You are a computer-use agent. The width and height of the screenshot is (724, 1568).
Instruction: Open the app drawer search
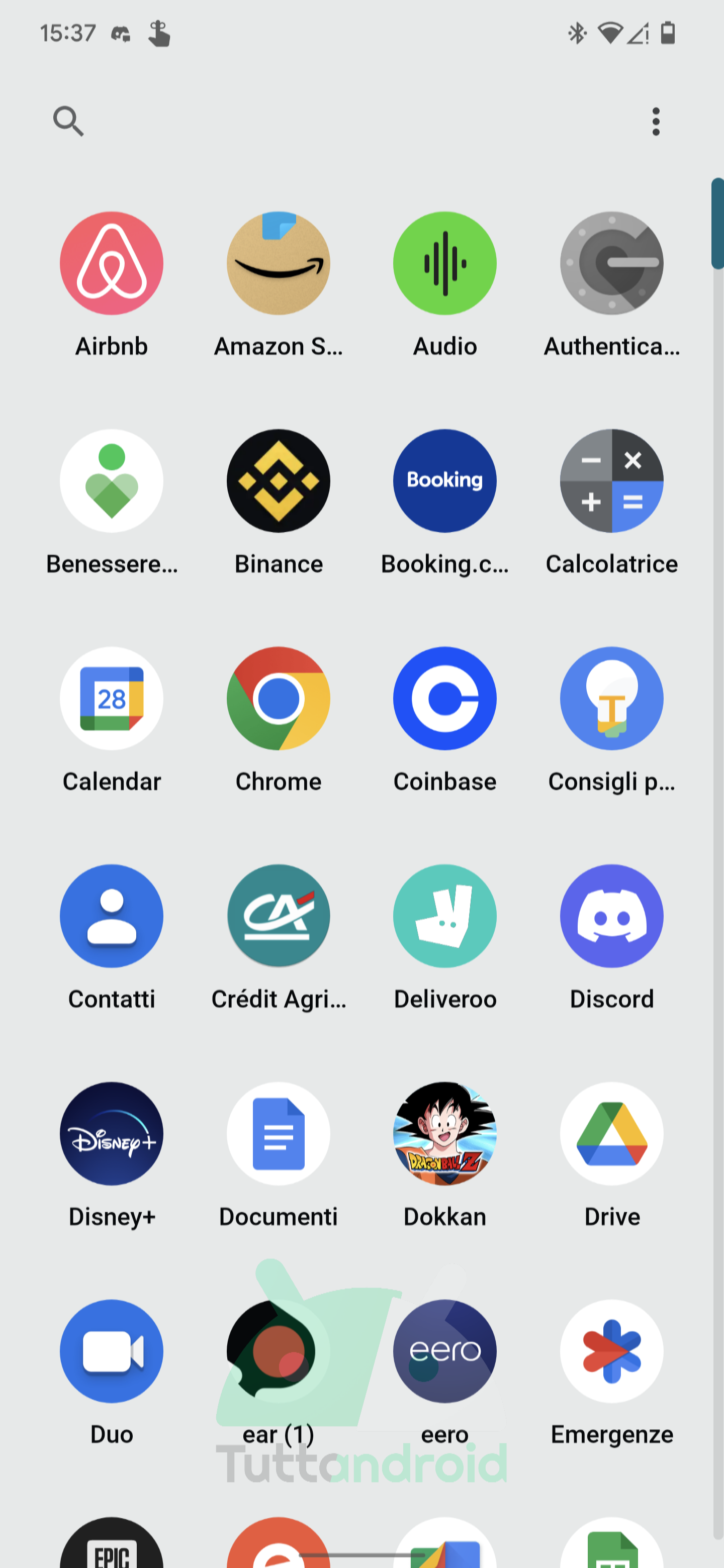click(68, 121)
